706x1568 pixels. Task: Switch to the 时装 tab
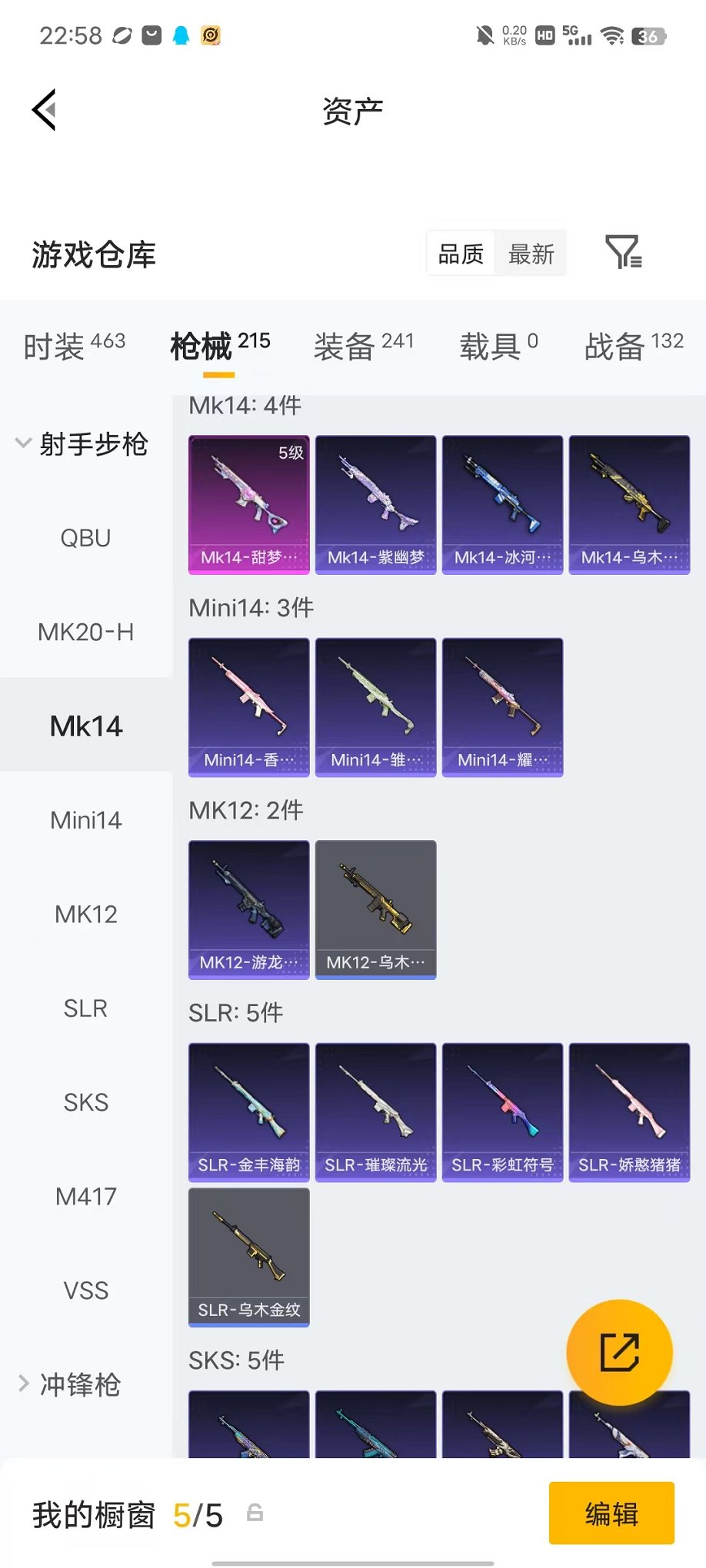coord(75,346)
